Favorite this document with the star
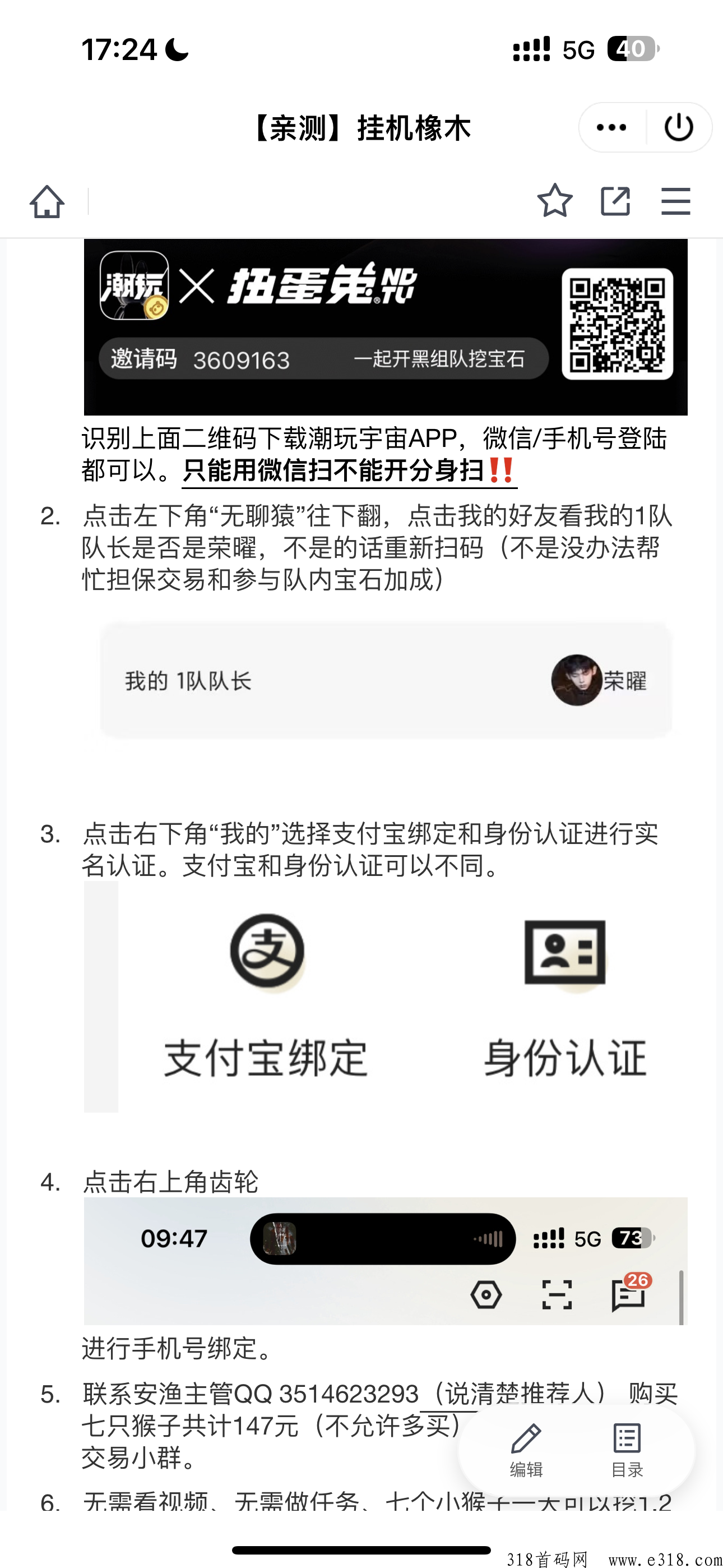This screenshot has height=1568, width=723. [554, 201]
